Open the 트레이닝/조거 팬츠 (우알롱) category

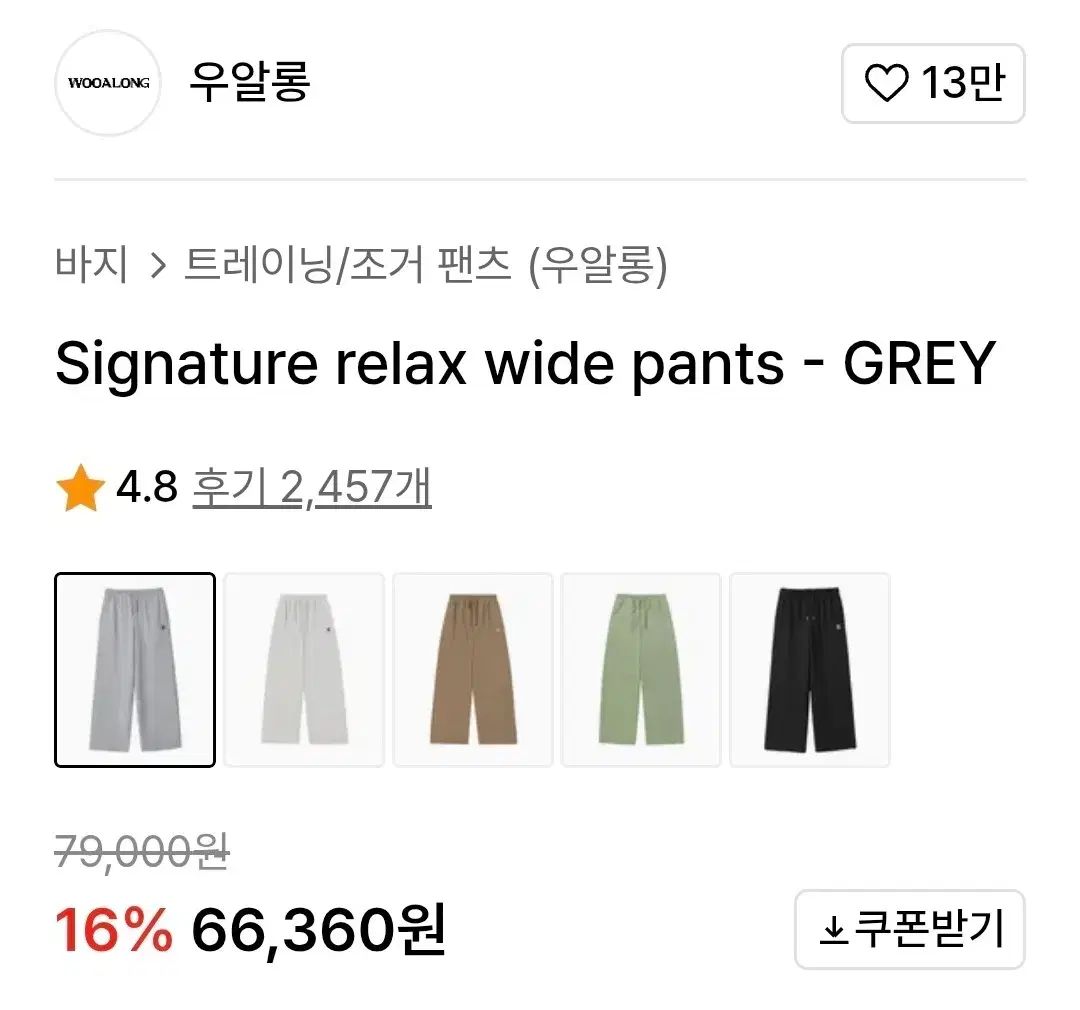point(426,267)
